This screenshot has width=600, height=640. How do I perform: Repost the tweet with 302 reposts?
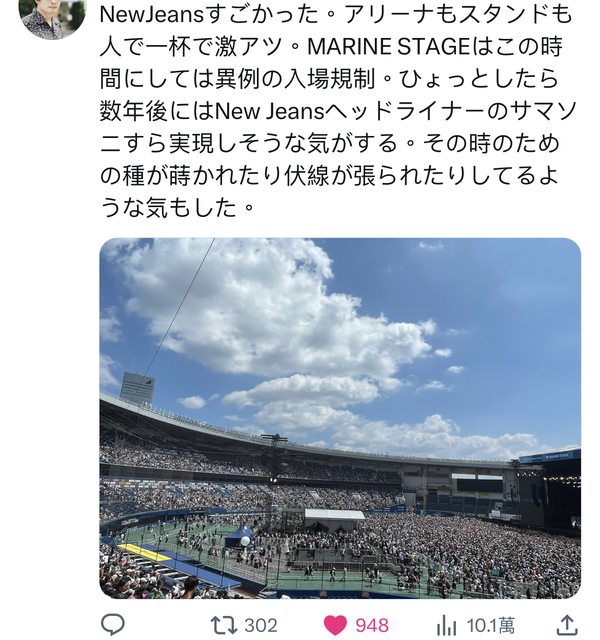coord(223,625)
